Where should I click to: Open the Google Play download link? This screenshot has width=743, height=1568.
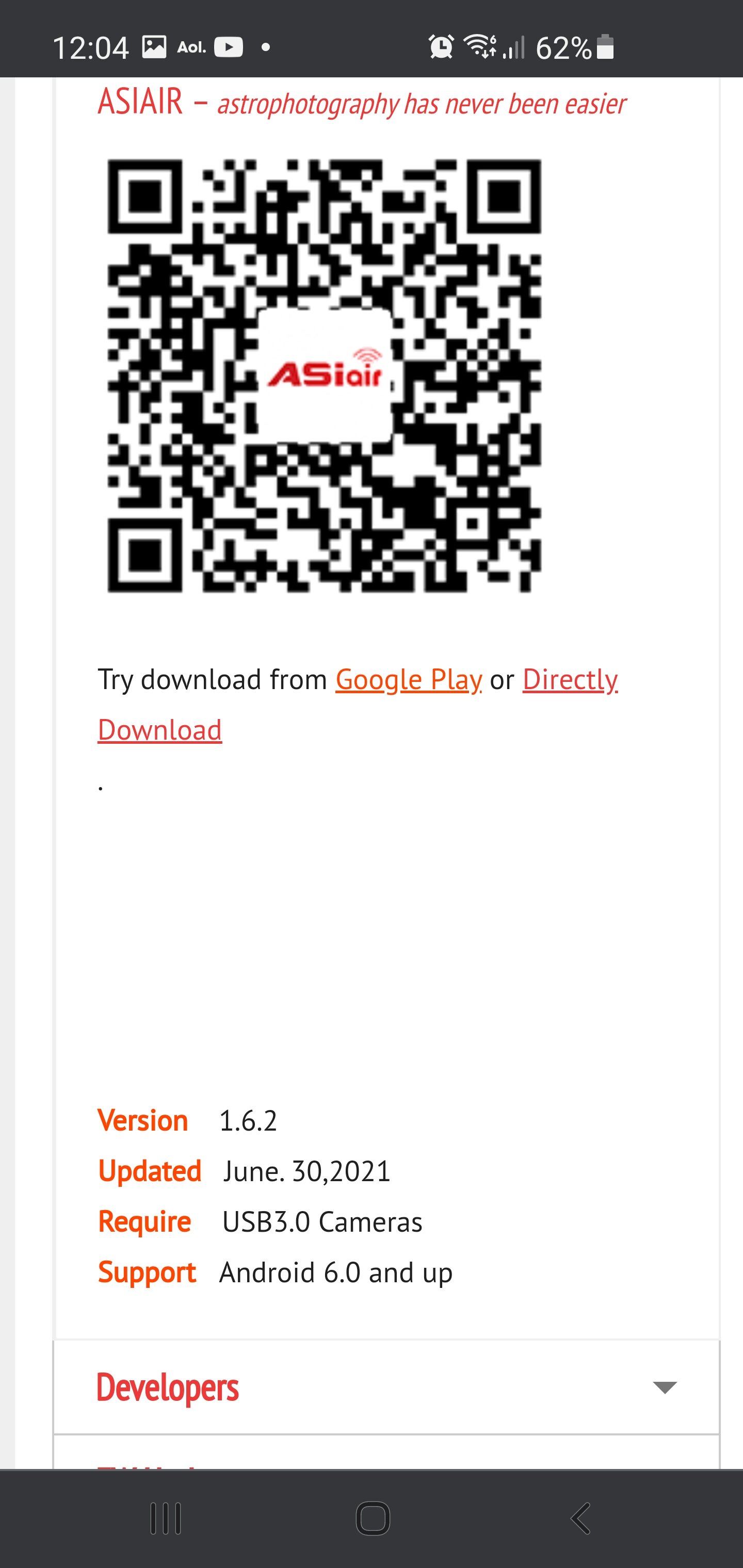408,679
